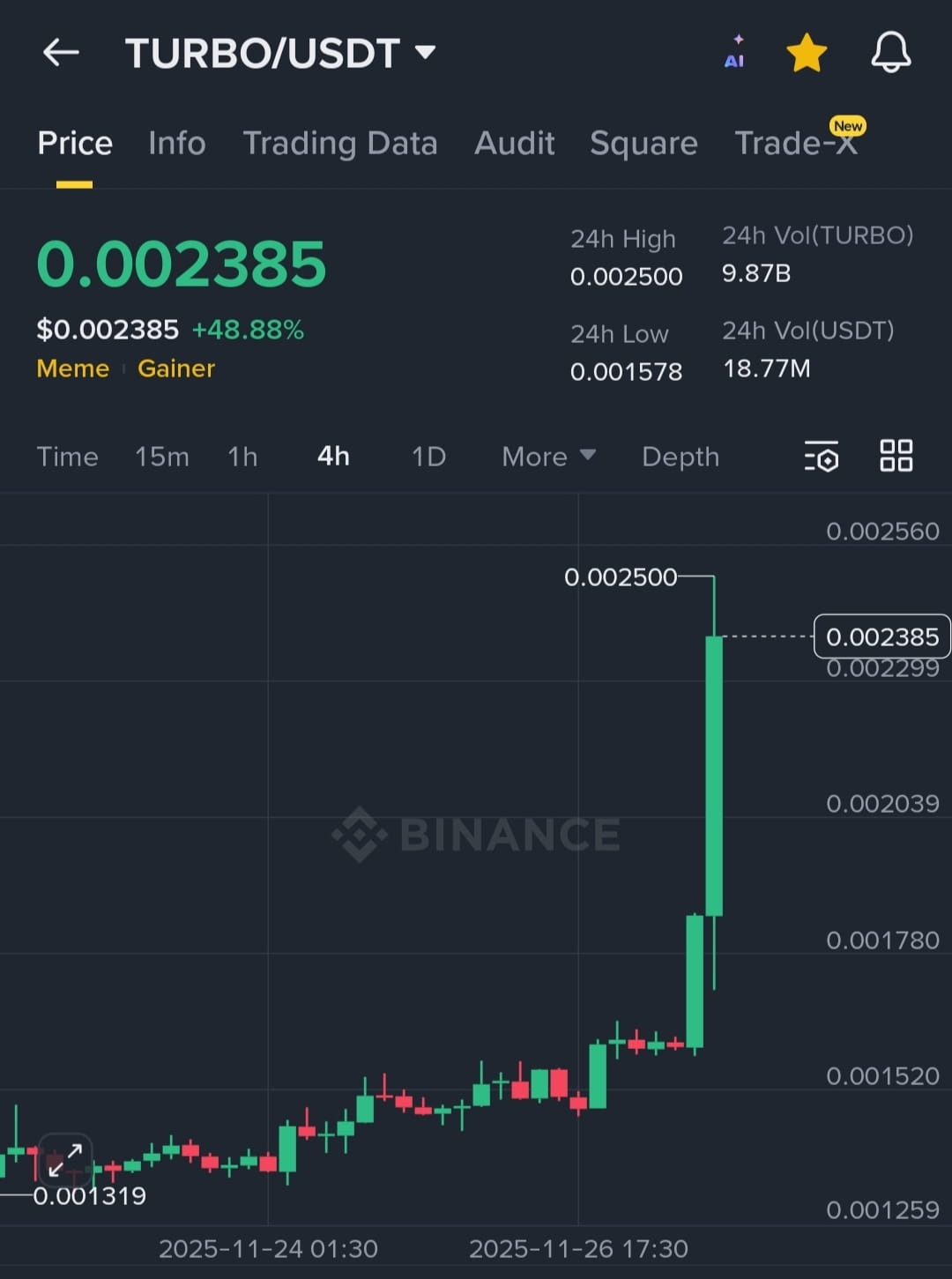
Task: Expand the chart to full screen
Action: click(65, 1159)
